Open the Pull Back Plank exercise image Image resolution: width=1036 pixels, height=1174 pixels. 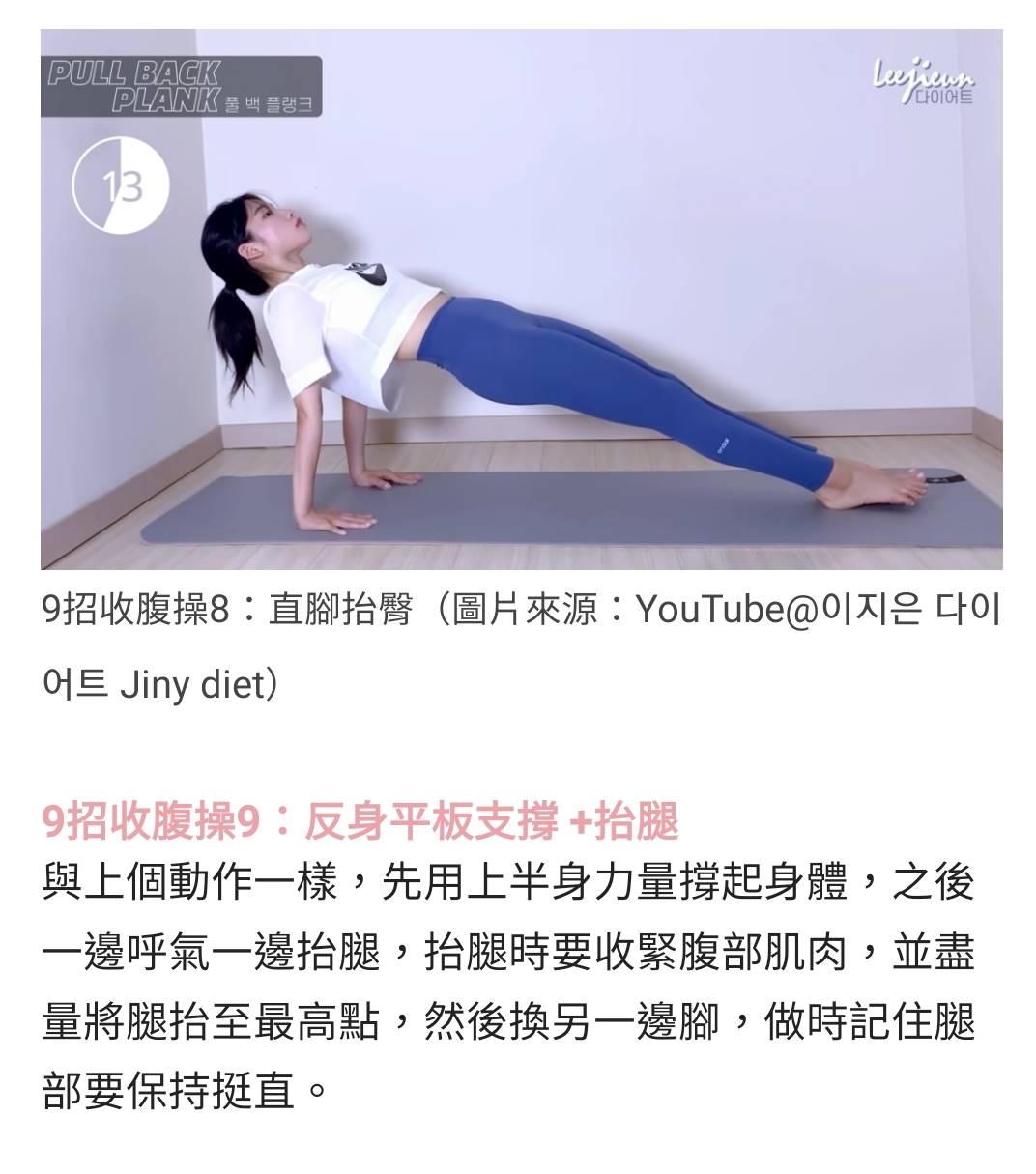point(521,300)
